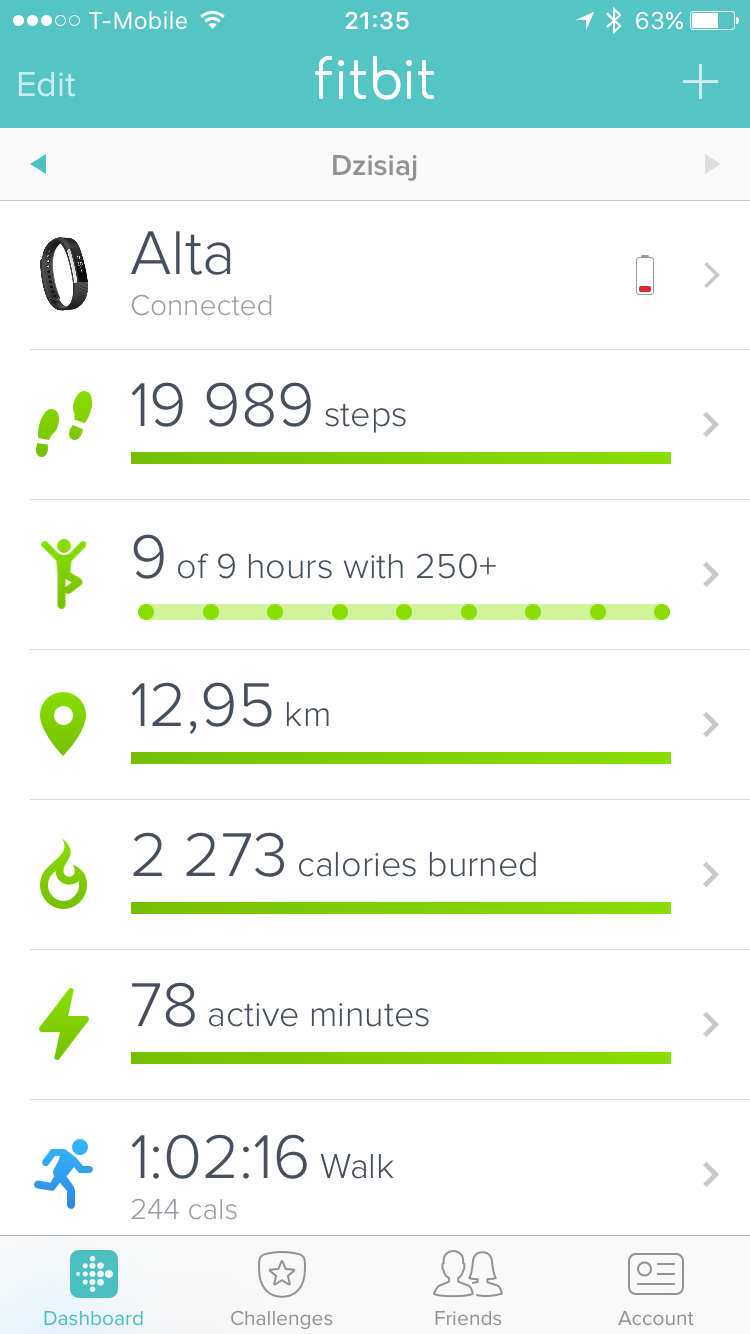The height and width of the screenshot is (1334, 750).
Task: View calories burned details
Action: 375,875
